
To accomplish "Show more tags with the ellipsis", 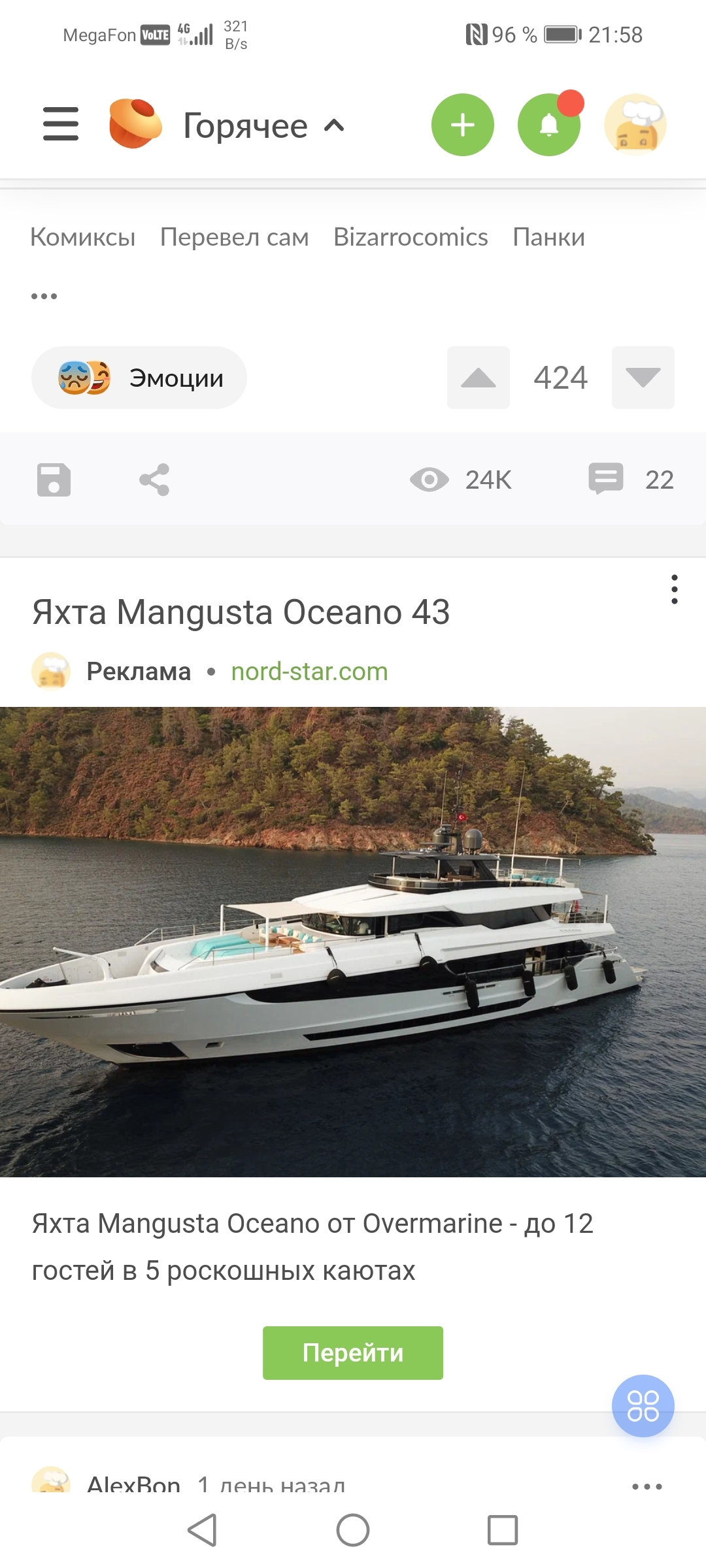I will pos(44,296).
